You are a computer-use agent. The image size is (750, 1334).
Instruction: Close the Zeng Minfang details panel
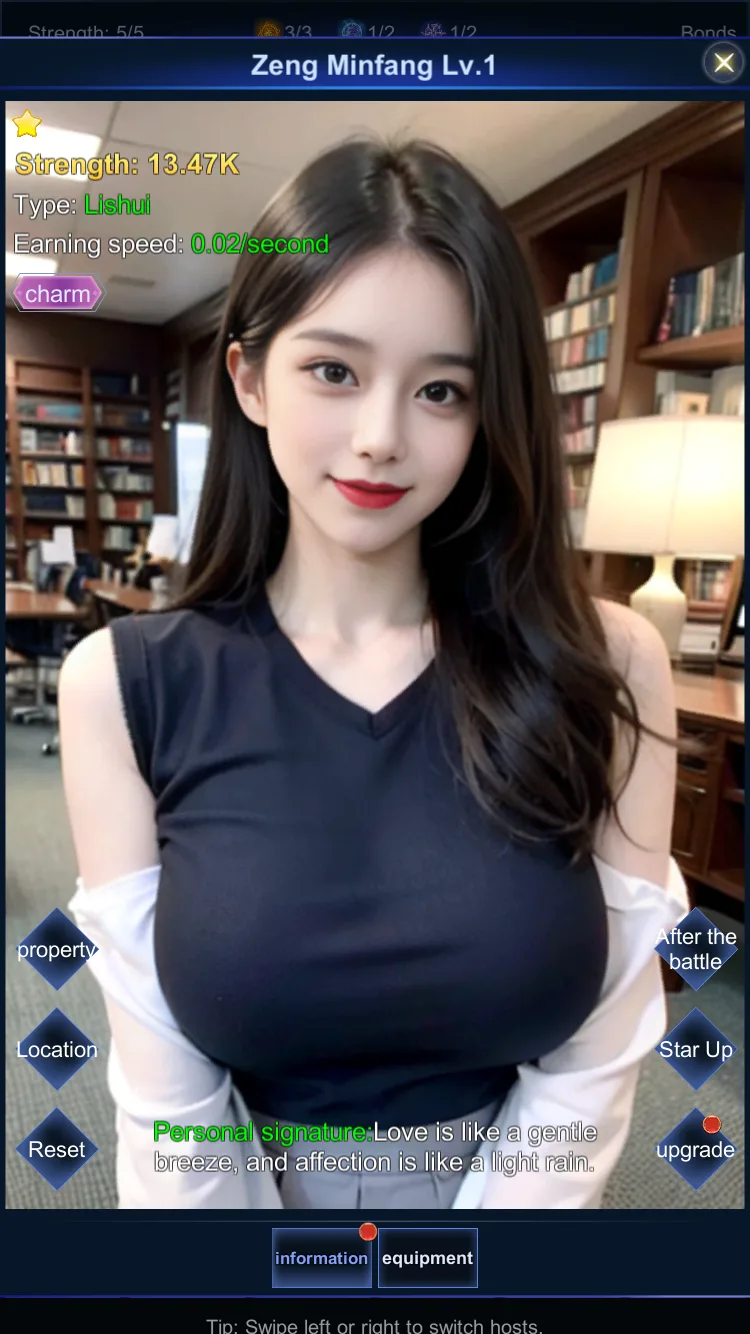coord(724,64)
